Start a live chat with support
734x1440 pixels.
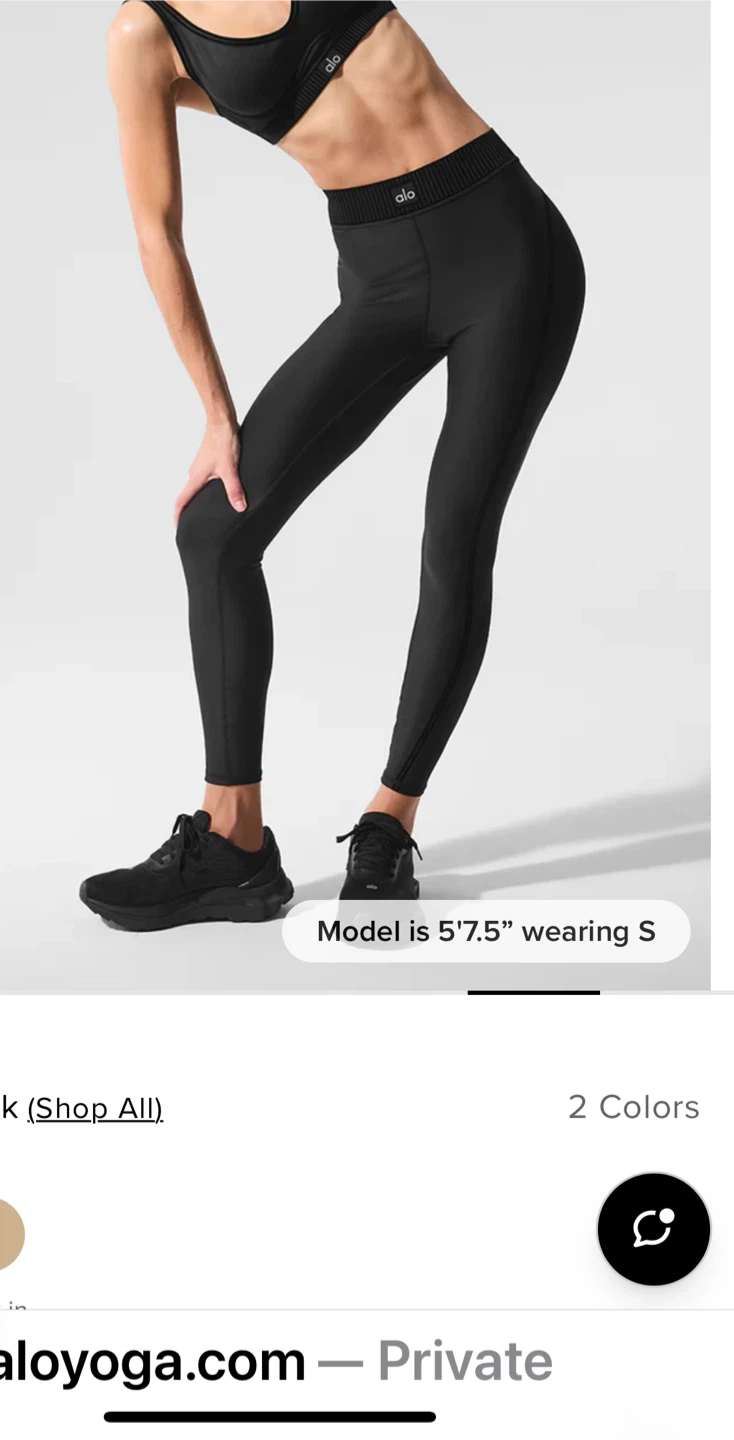click(653, 1229)
